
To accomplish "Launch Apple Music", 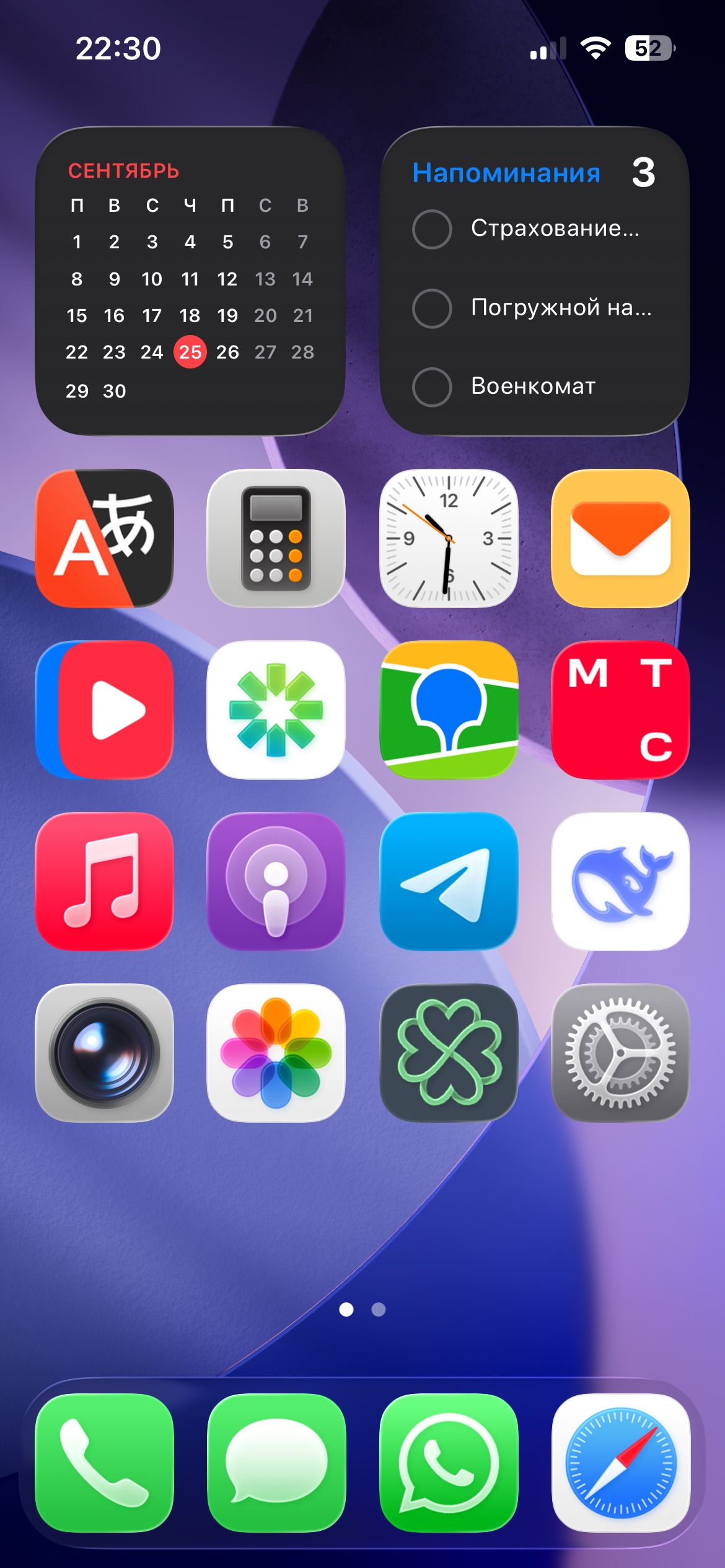I will [x=104, y=881].
